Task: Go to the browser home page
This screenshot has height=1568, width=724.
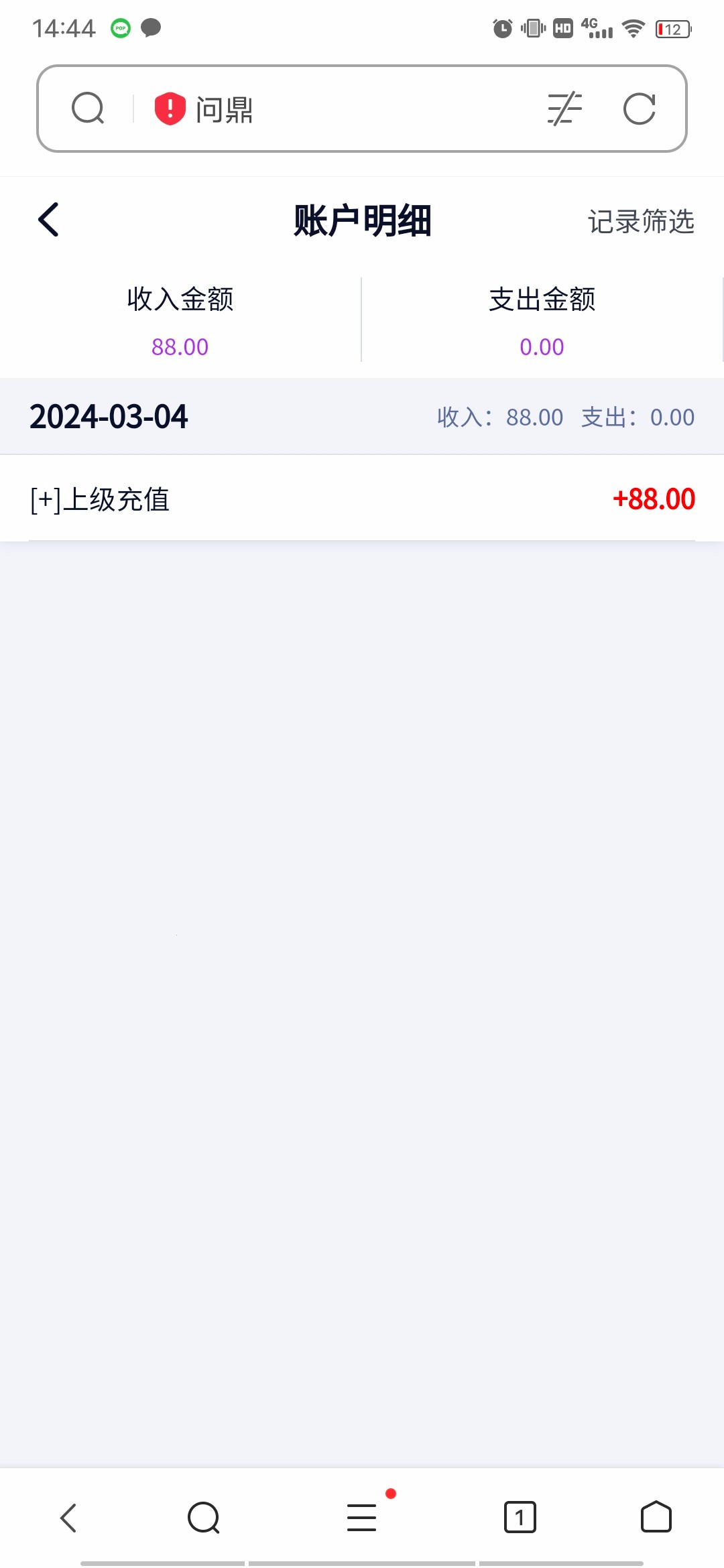Action: (656, 1516)
